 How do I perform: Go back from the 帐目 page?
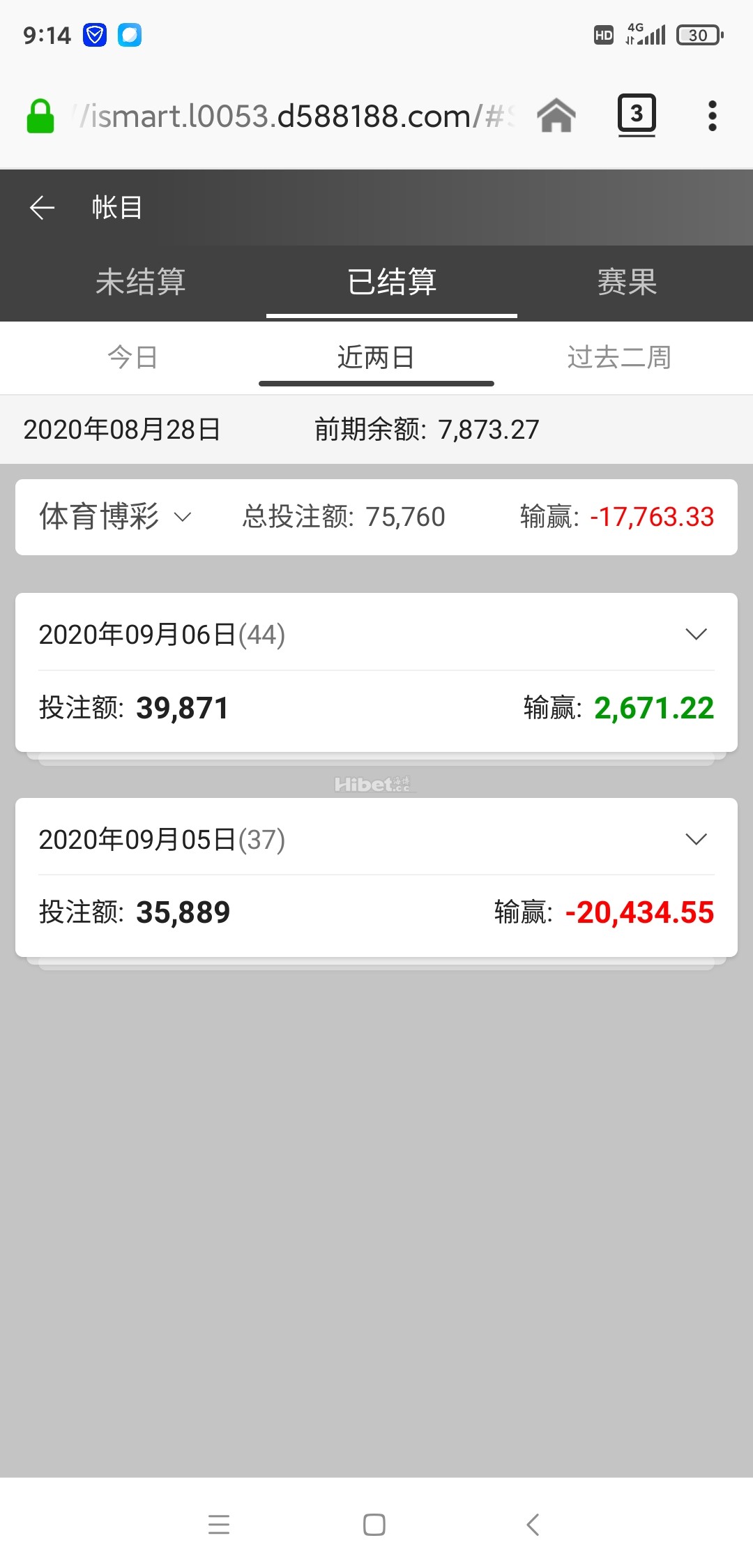pyautogui.click(x=42, y=207)
